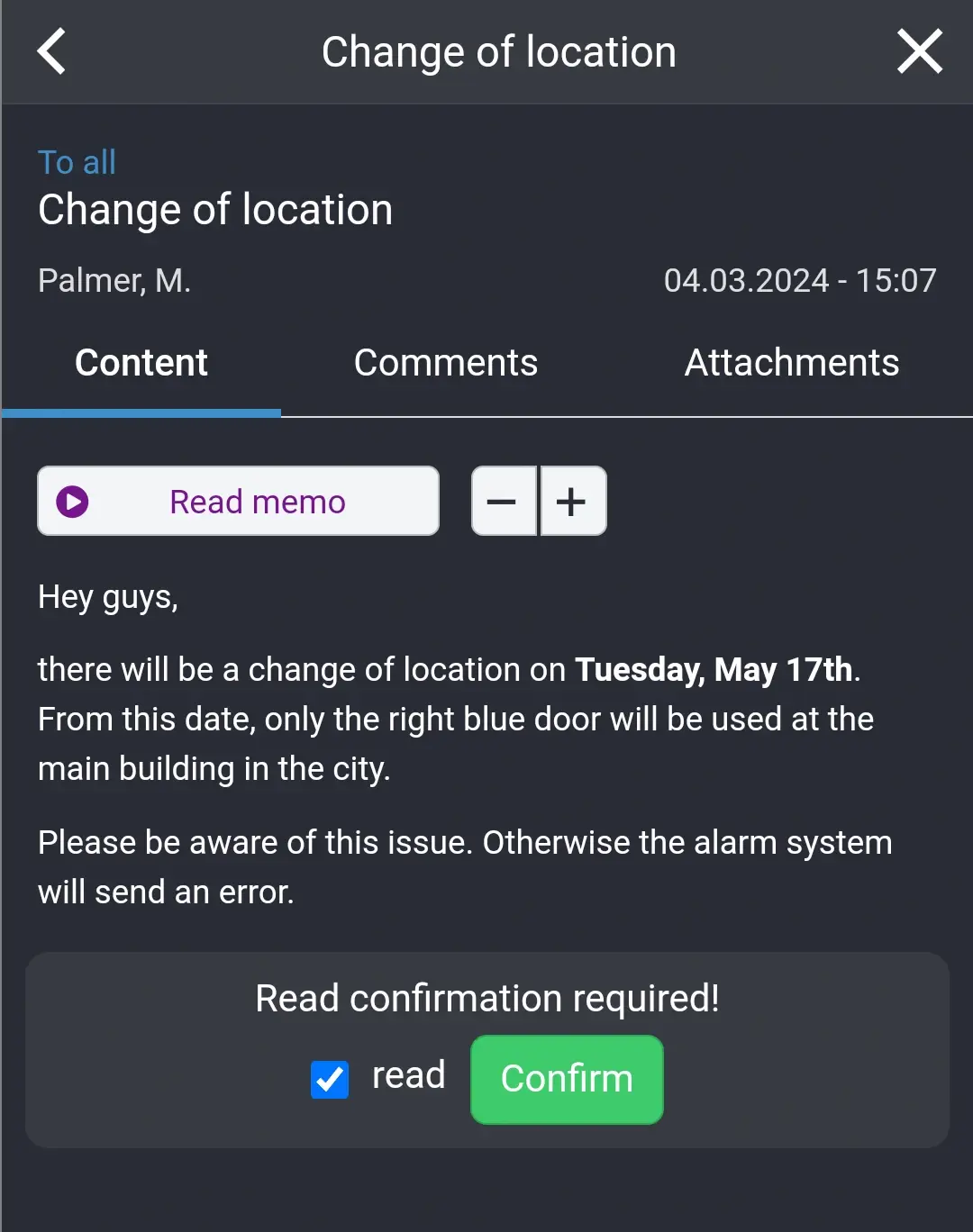973x1232 pixels.
Task: Go back using the header arrow
Action: pyautogui.click(x=52, y=51)
